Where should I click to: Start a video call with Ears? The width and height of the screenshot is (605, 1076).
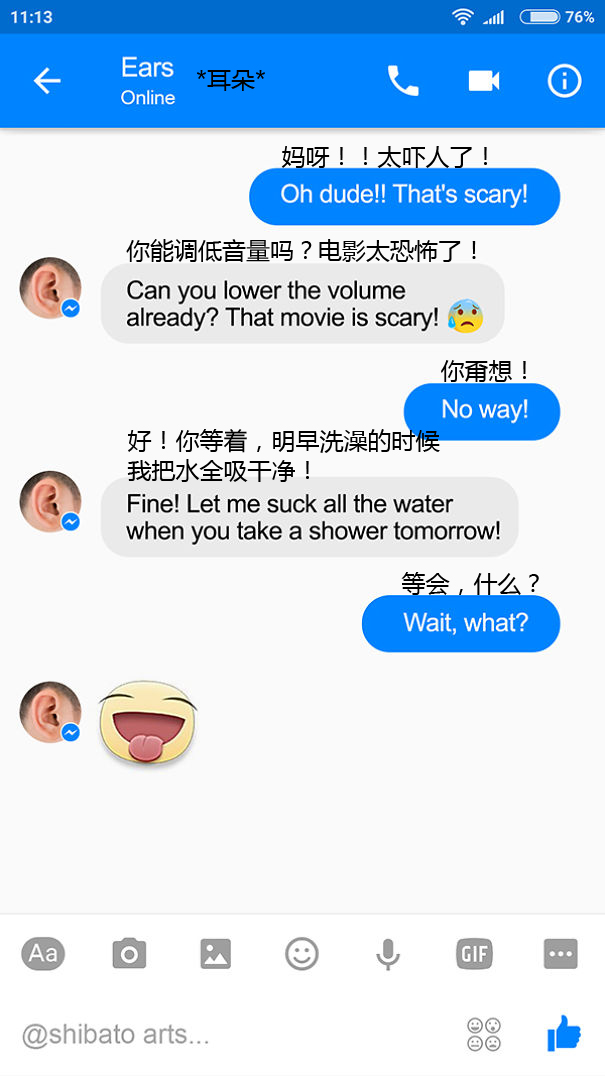click(484, 81)
